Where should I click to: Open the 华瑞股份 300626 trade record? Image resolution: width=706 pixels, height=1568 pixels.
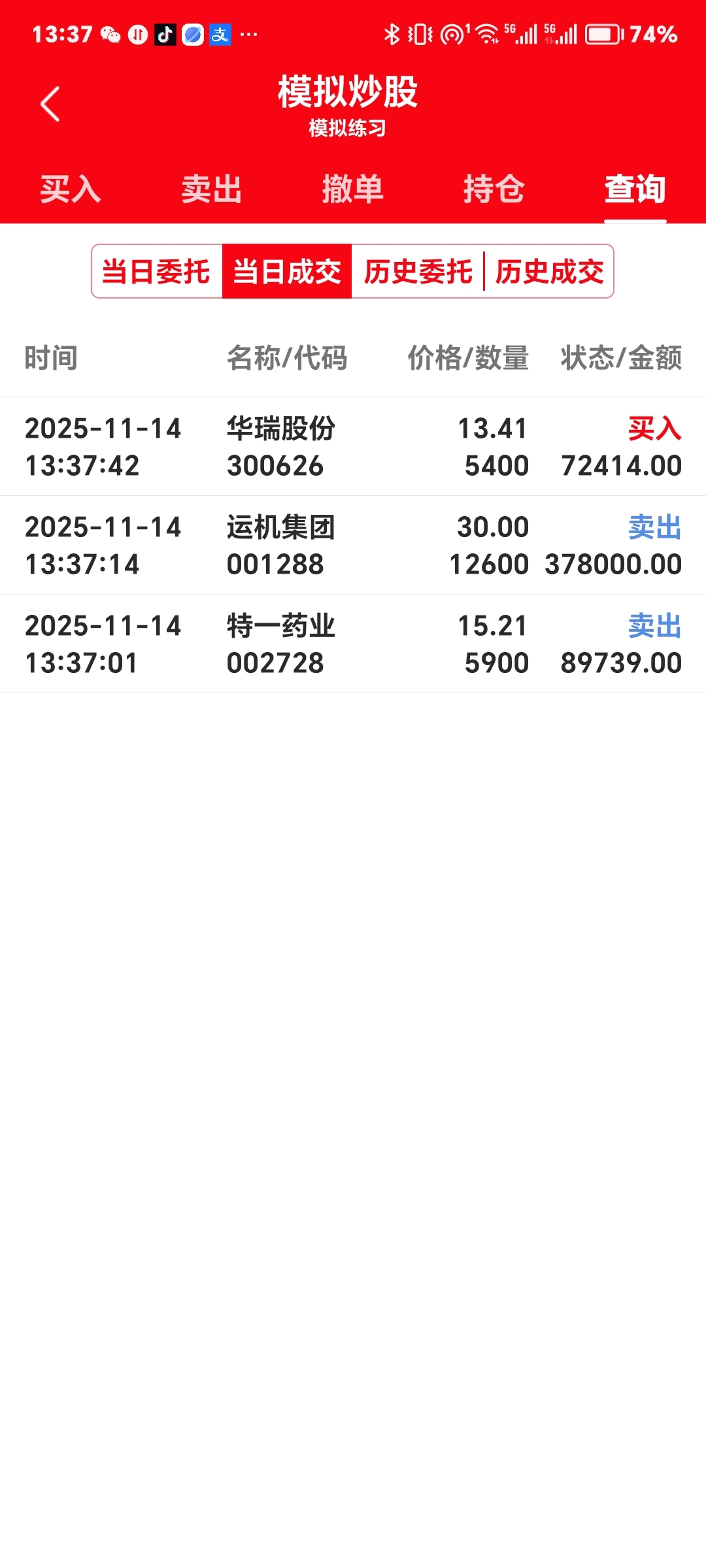pos(353,447)
